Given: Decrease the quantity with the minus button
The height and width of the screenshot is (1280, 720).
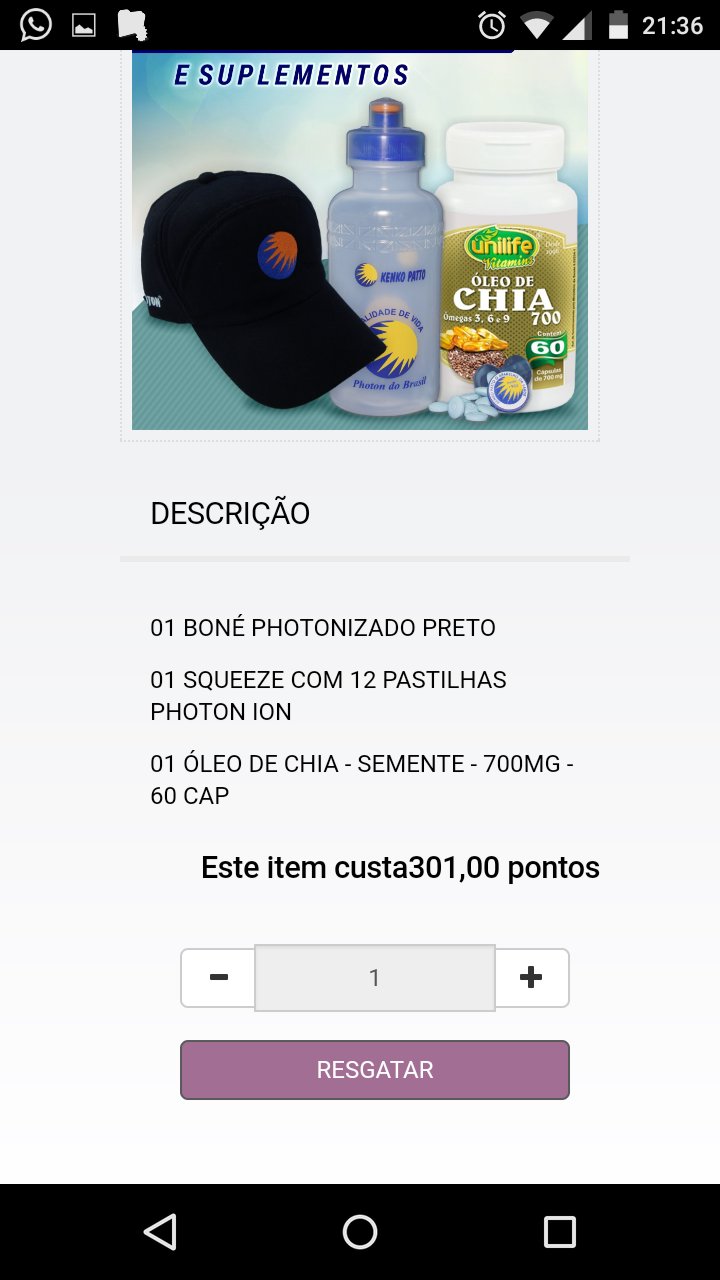Looking at the screenshot, I should tap(218, 978).
